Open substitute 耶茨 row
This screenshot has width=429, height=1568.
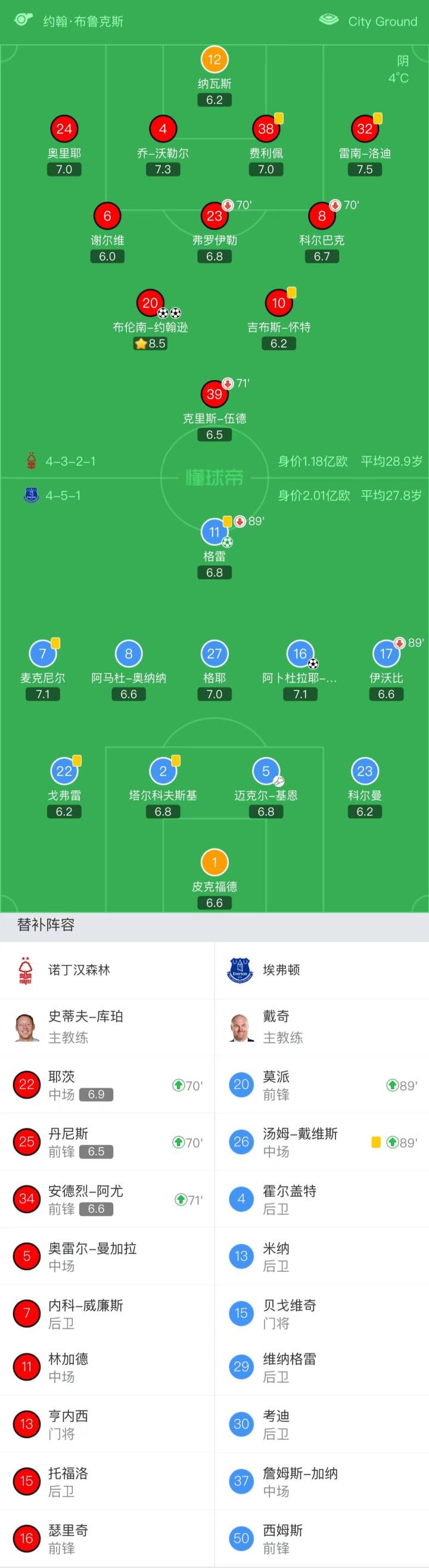[107, 1085]
